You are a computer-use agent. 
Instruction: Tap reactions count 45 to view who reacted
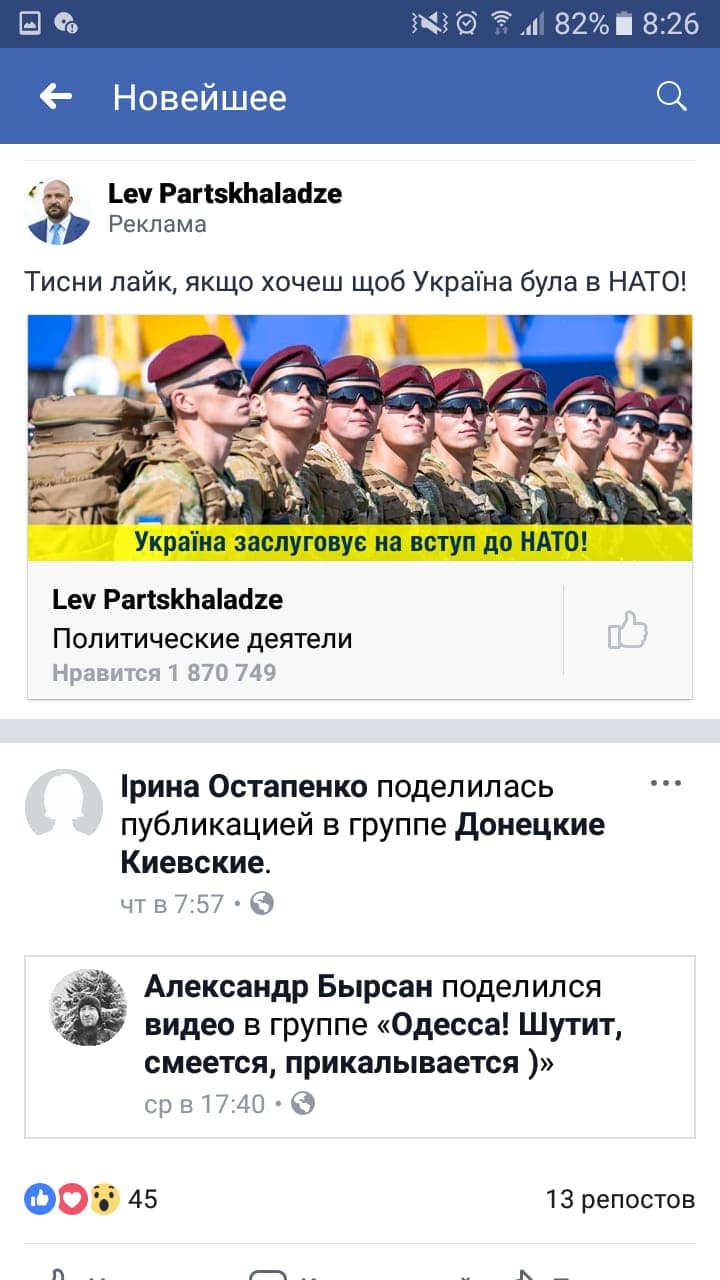(141, 1196)
